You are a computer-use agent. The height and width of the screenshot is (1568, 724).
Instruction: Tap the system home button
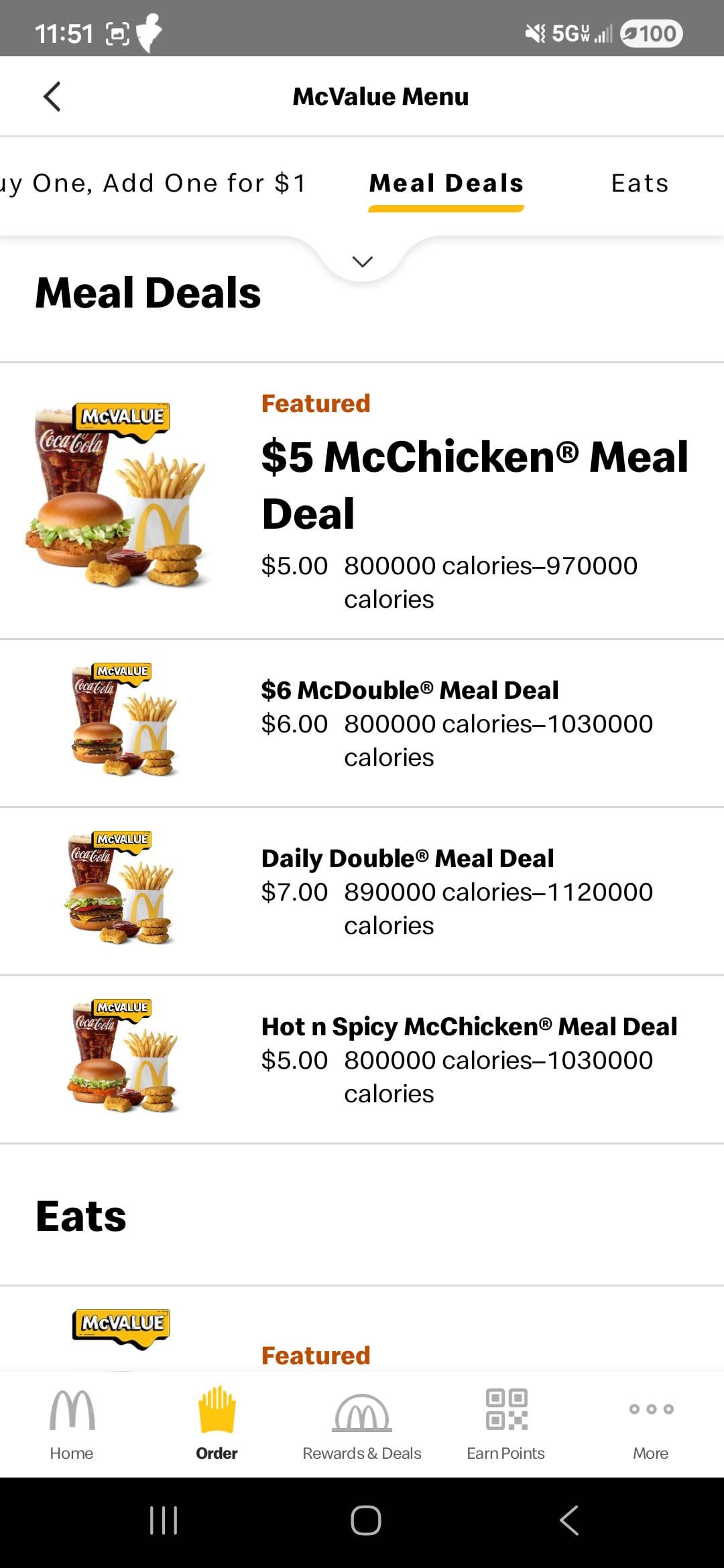pyautogui.click(x=365, y=1520)
